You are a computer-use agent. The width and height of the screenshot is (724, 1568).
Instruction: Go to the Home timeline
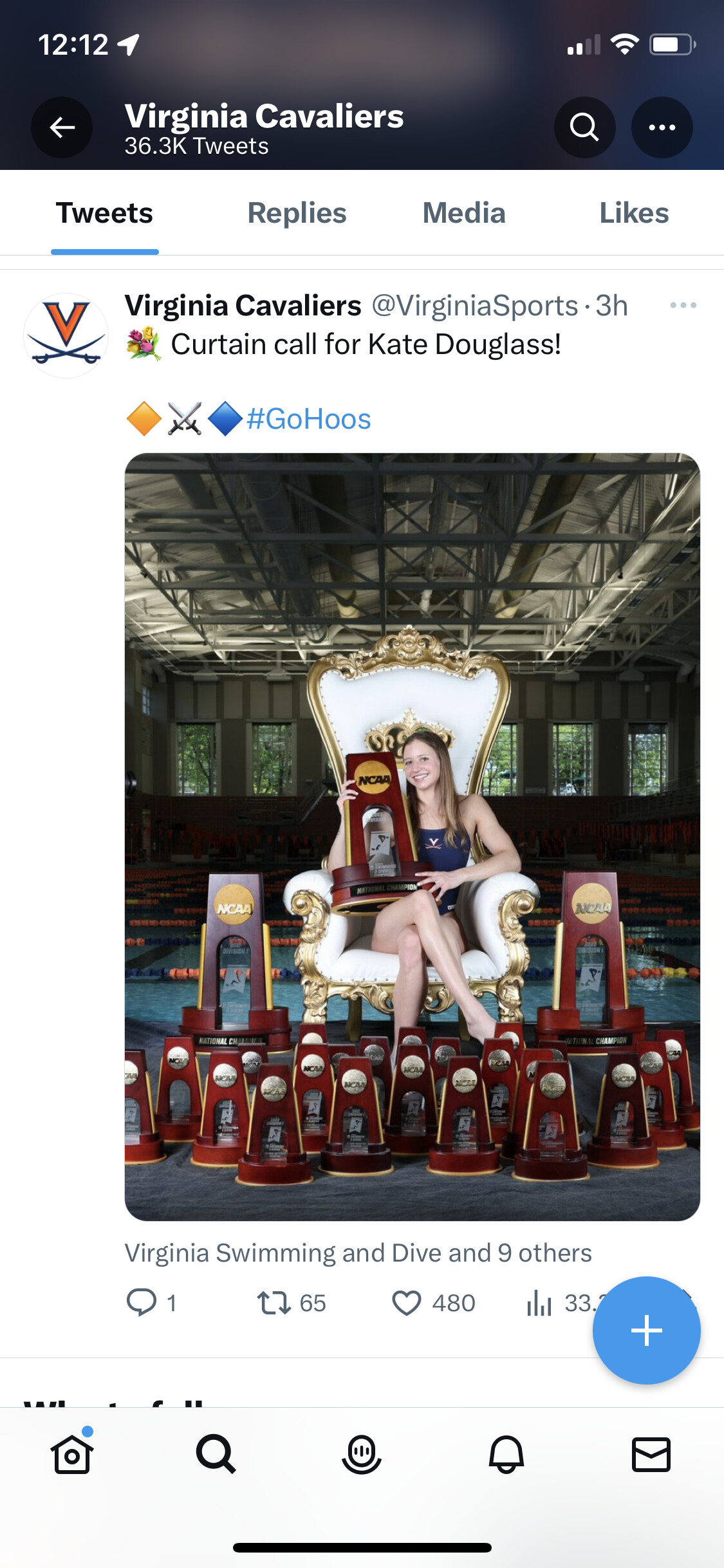pyautogui.click(x=71, y=1454)
